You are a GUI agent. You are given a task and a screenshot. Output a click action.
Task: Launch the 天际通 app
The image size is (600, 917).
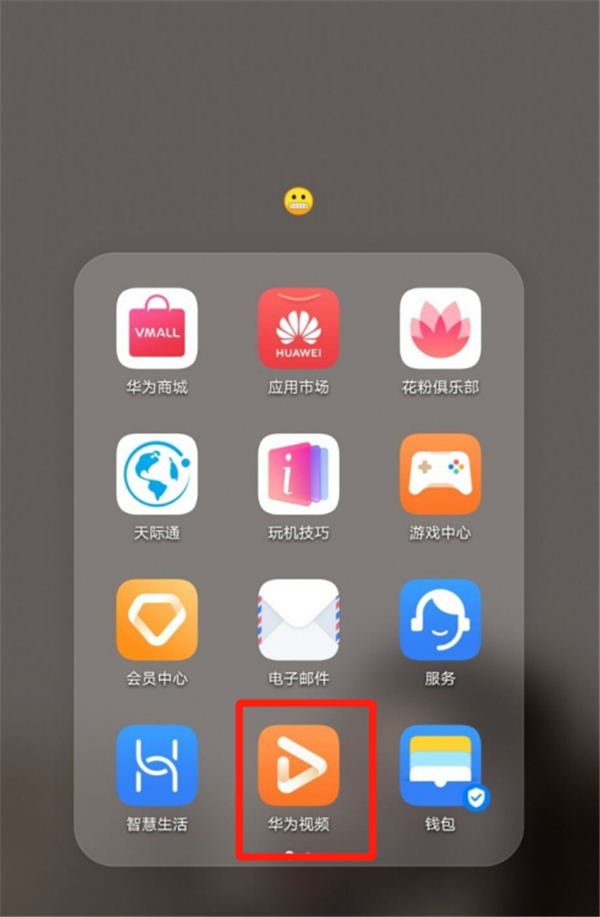(x=157, y=474)
